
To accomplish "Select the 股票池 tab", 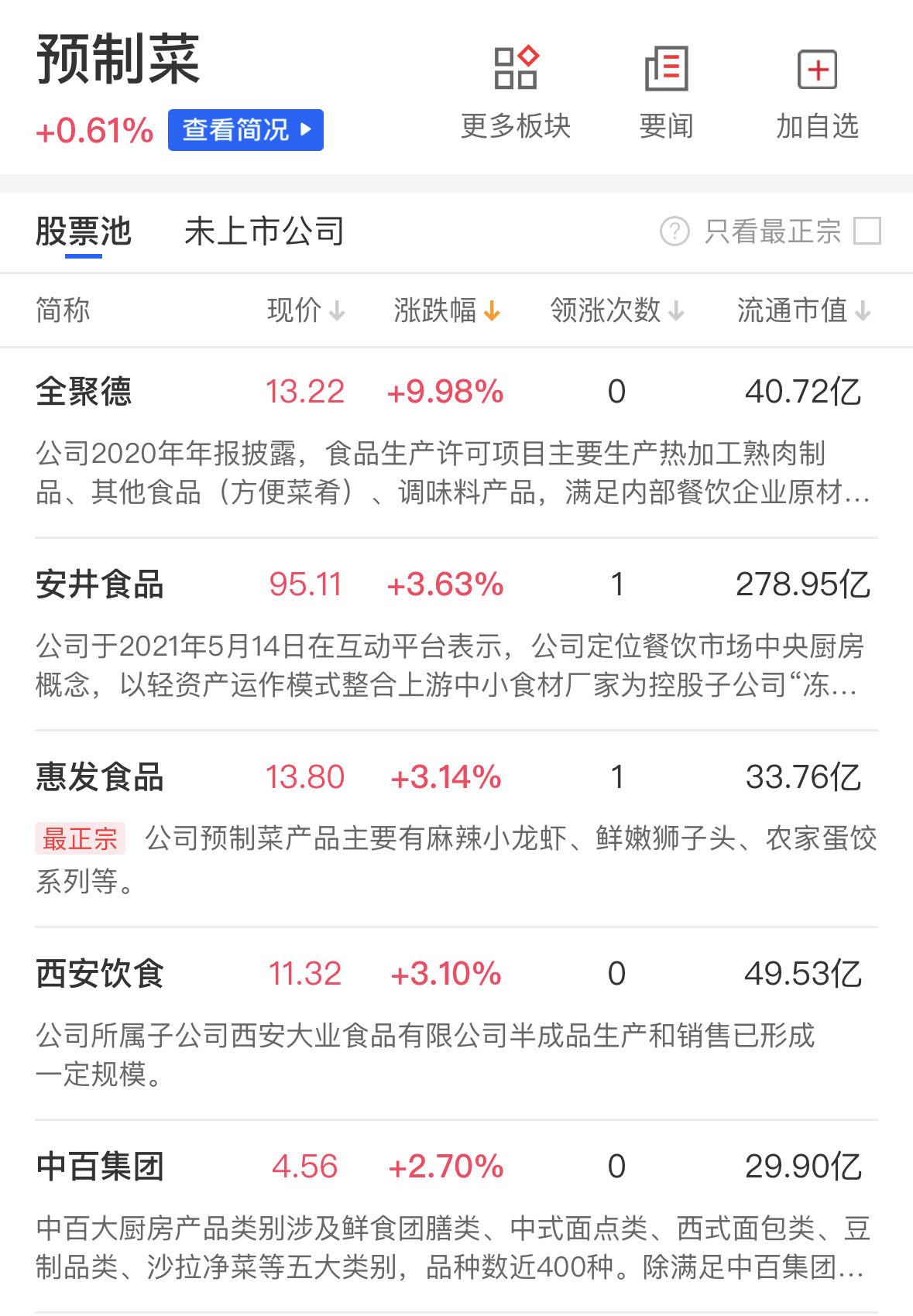I will (84, 231).
